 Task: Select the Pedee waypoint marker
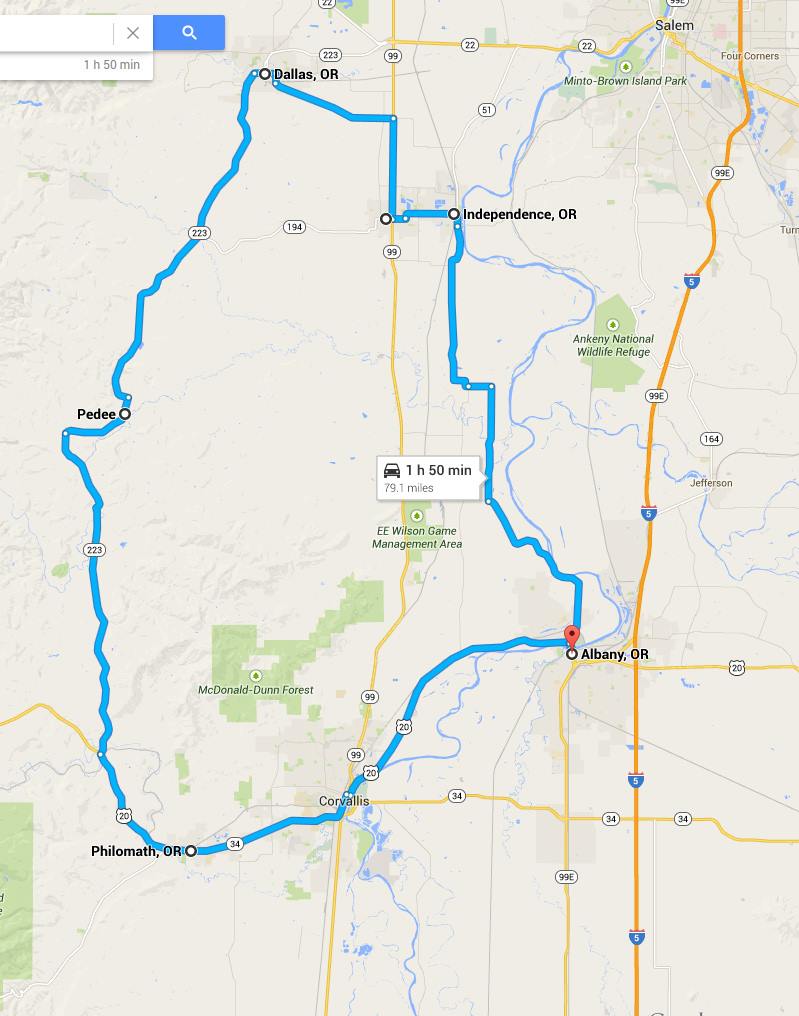click(125, 414)
